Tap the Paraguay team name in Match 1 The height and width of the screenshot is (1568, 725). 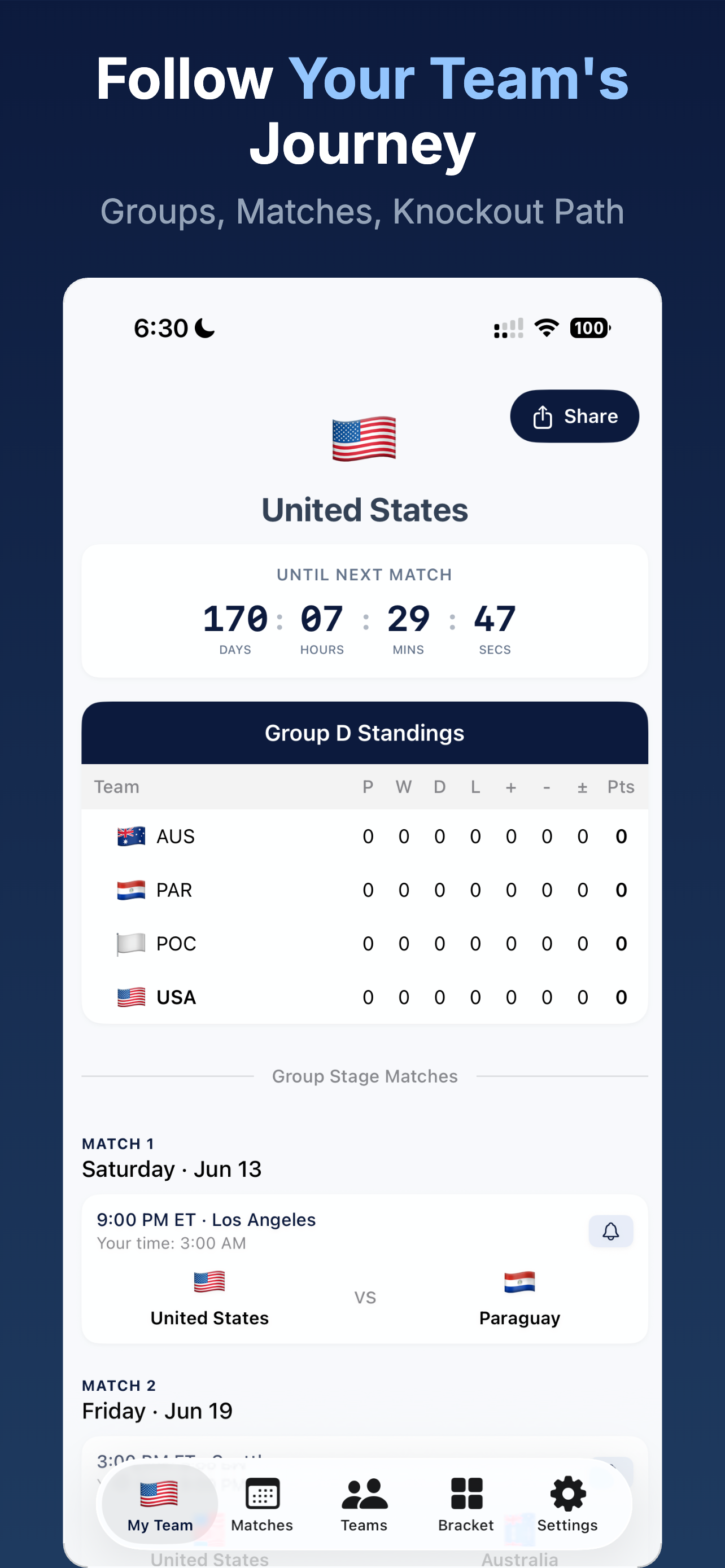(x=519, y=1318)
